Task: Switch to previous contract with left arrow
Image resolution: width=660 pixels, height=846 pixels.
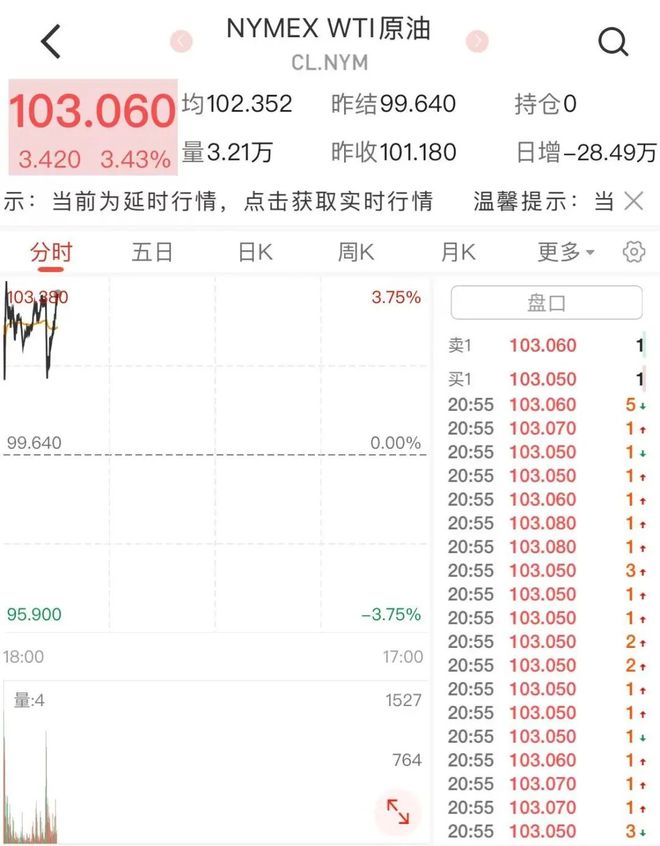Action: [x=181, y=41]
